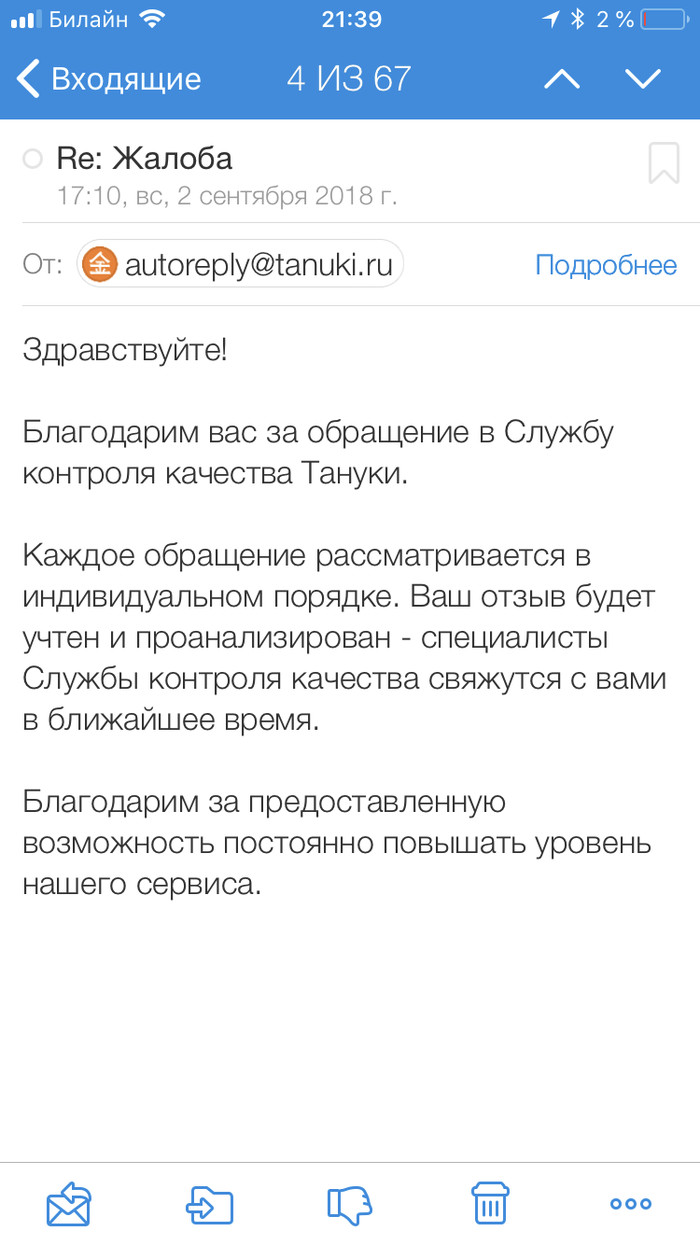Go back to Входящие inbox

108,79
